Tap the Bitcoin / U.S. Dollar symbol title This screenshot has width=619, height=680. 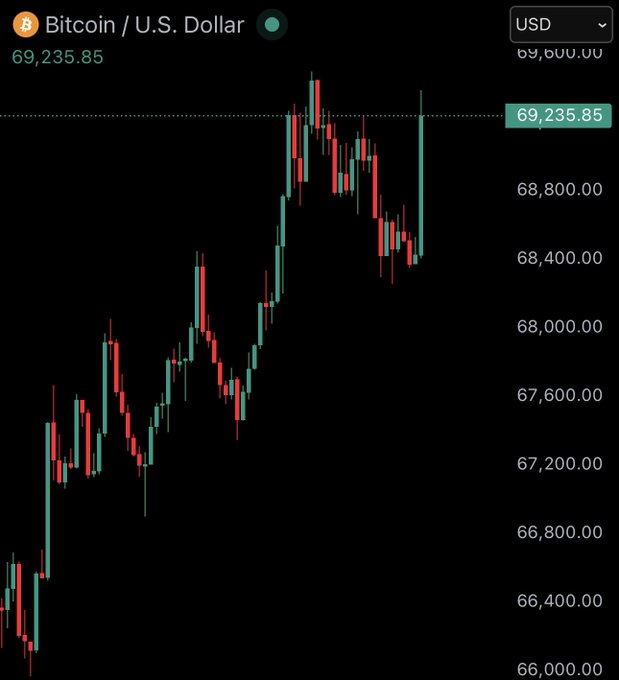(144, 24)
